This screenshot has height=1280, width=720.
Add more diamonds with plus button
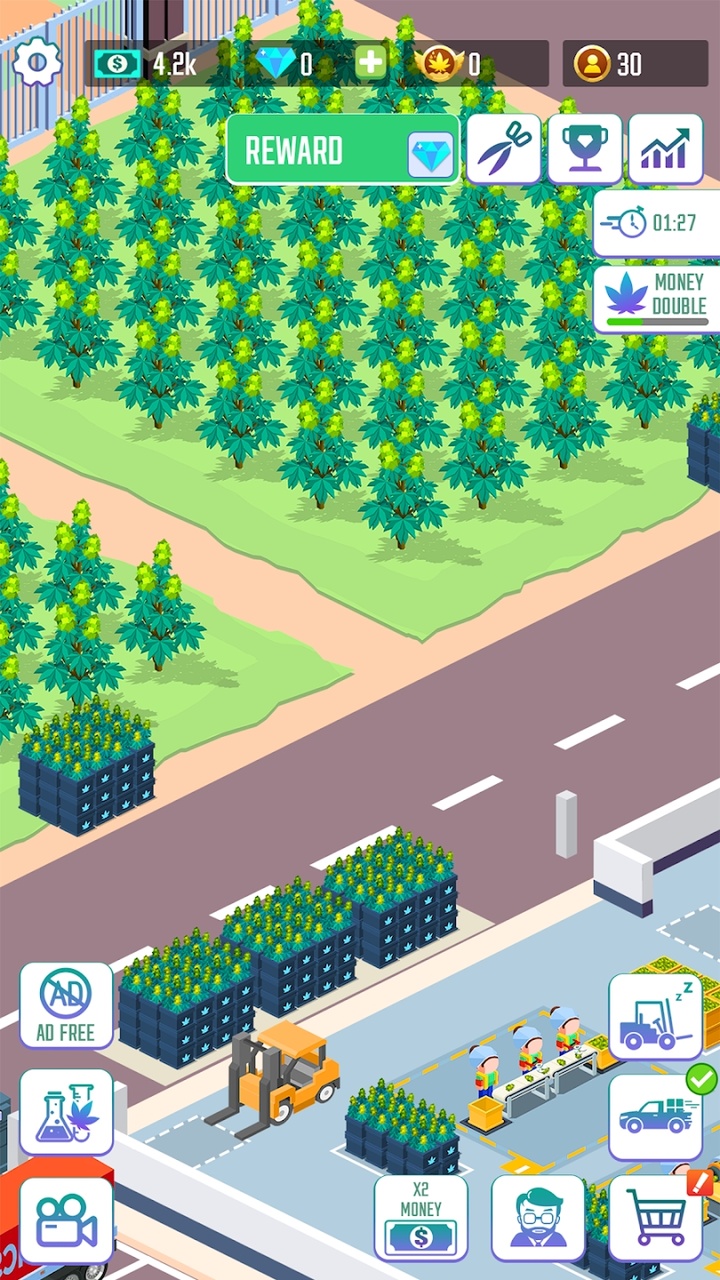tap(371, 63)
